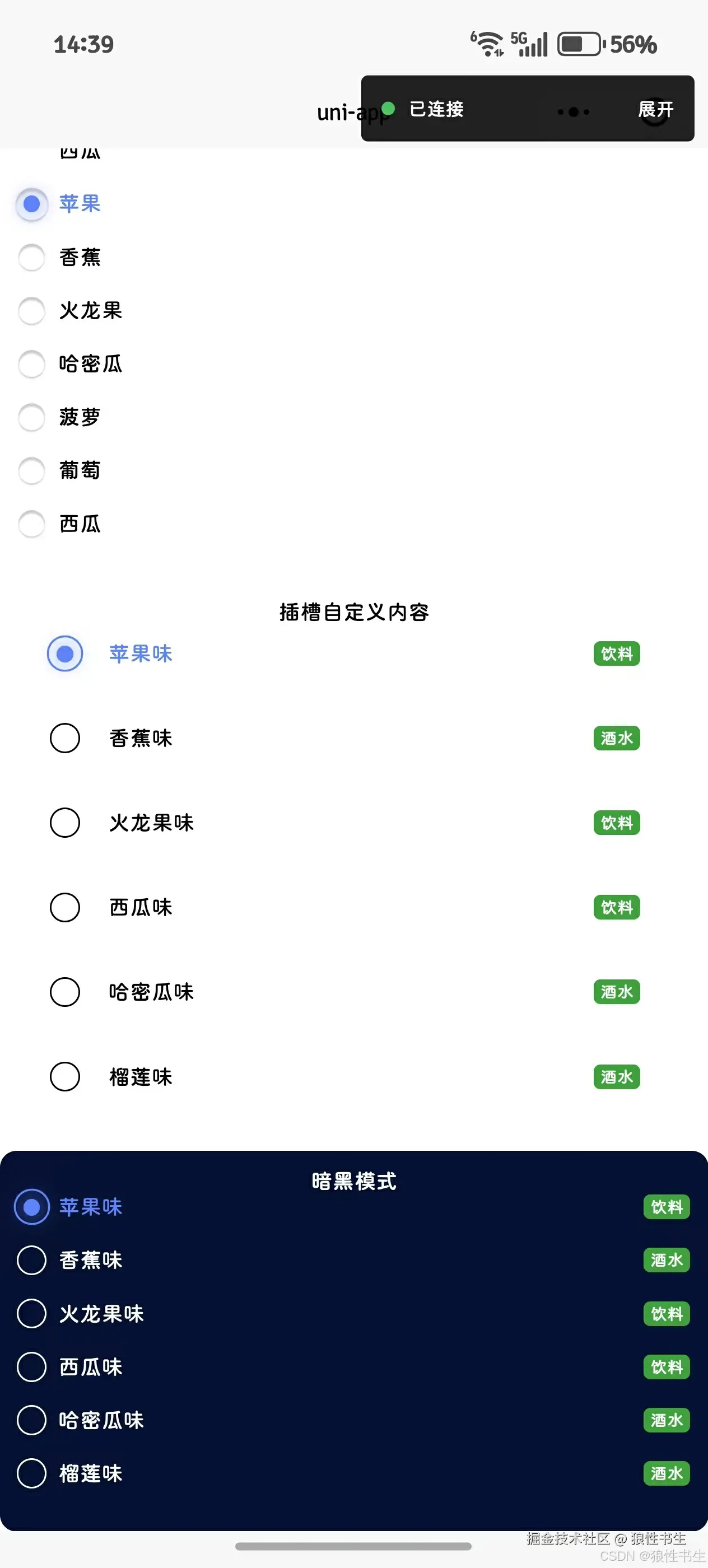Screen dimensions: 708x1568
Task: Tap the 酒水 tag beside 榴莲味
Action: tap(616, 1076)
